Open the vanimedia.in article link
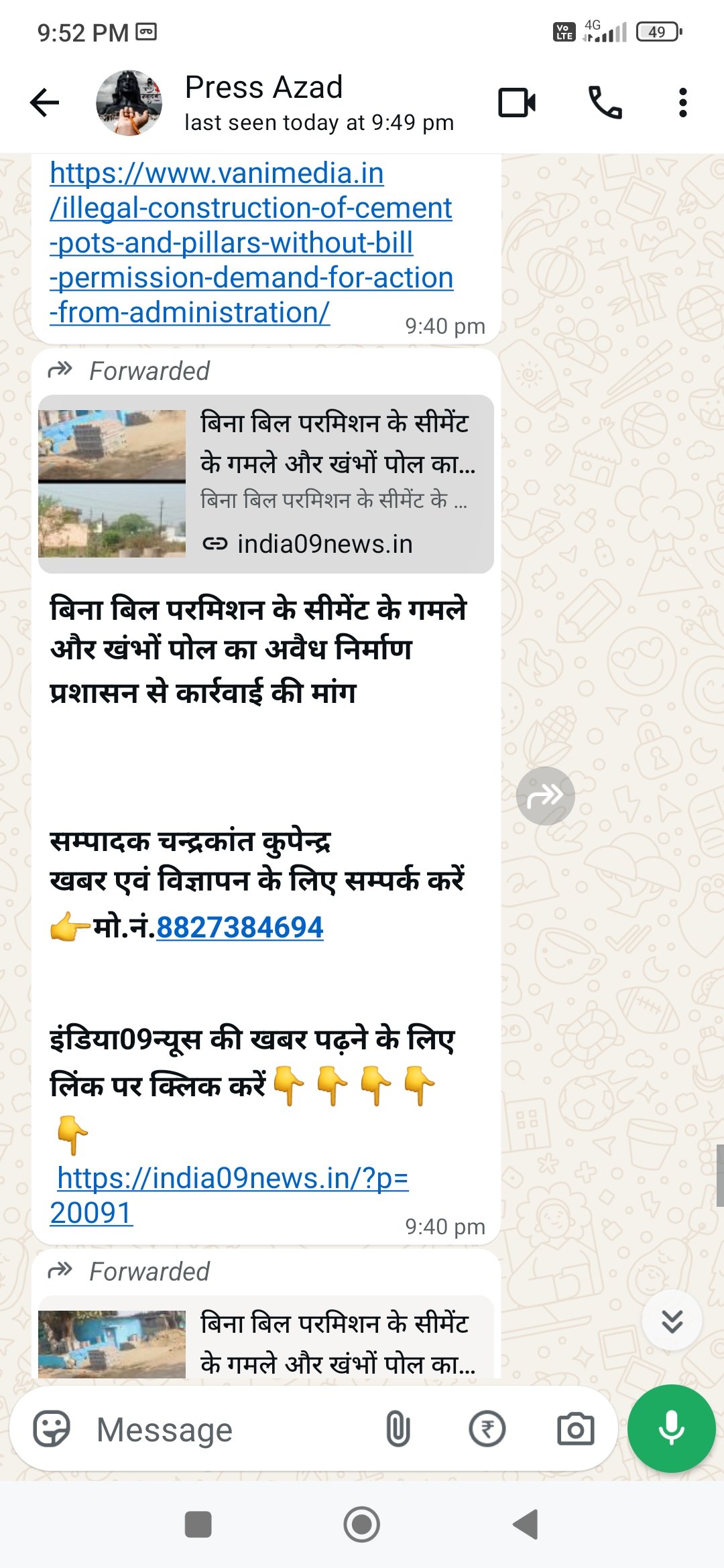Viewport: 724px width, 1568px height. tap(251, 243)
